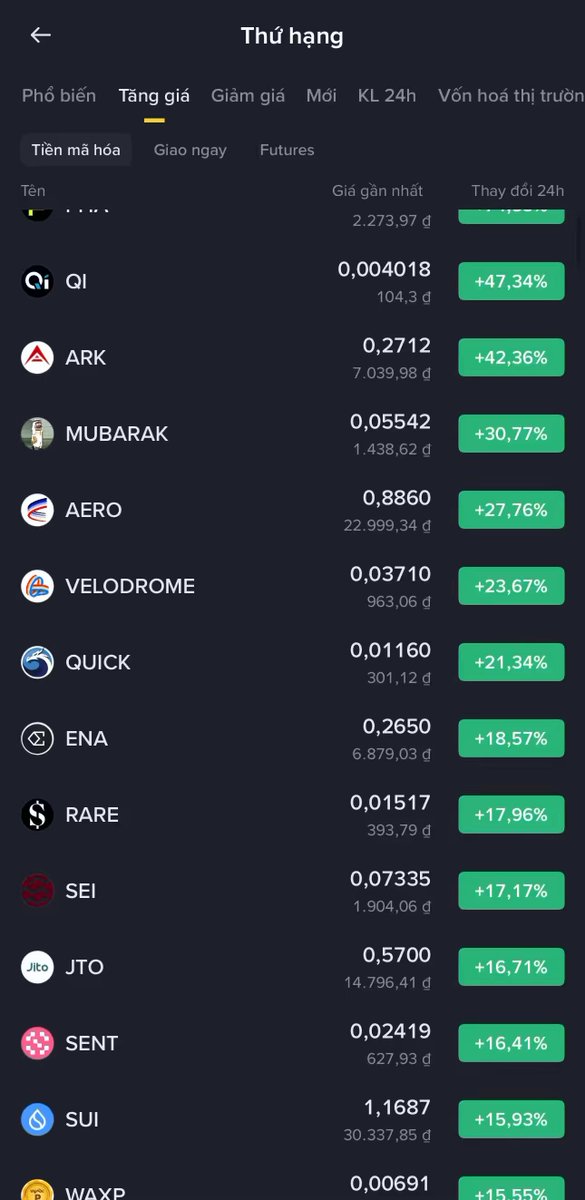Open the Mới tab
The image size is (585, 1200).
(321, 96)
